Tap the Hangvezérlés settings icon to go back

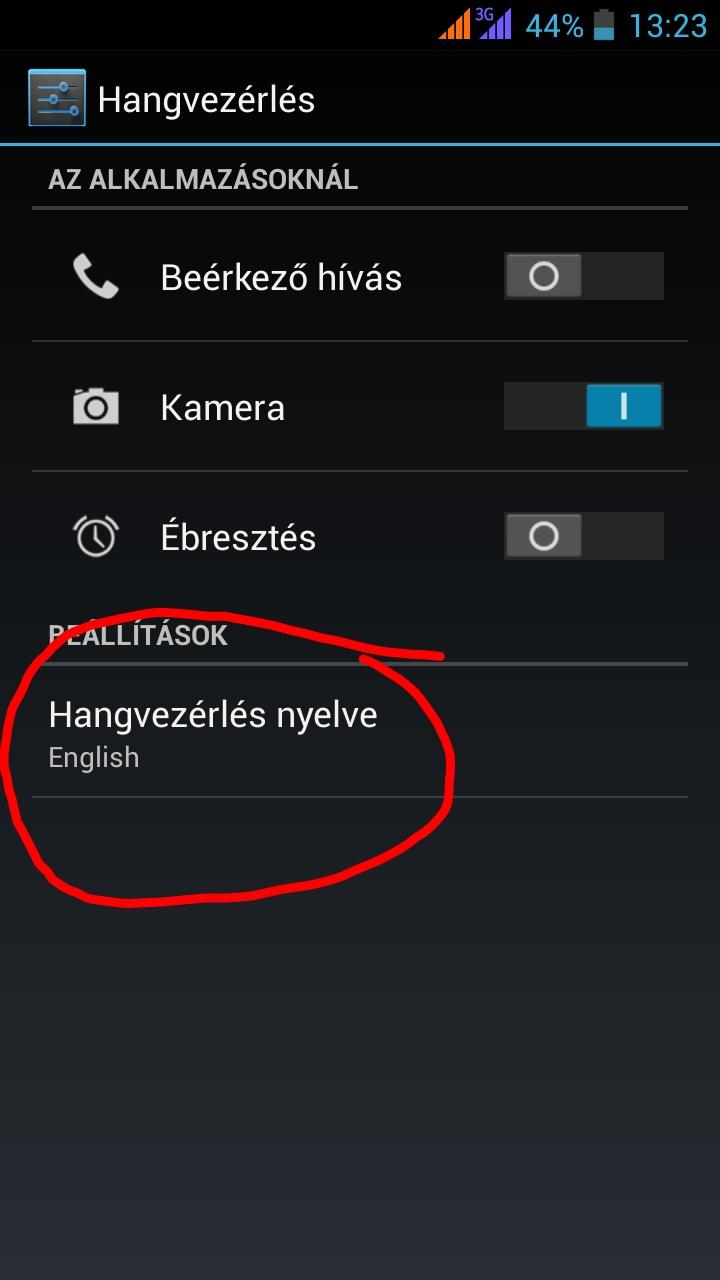tap(57, 98)
